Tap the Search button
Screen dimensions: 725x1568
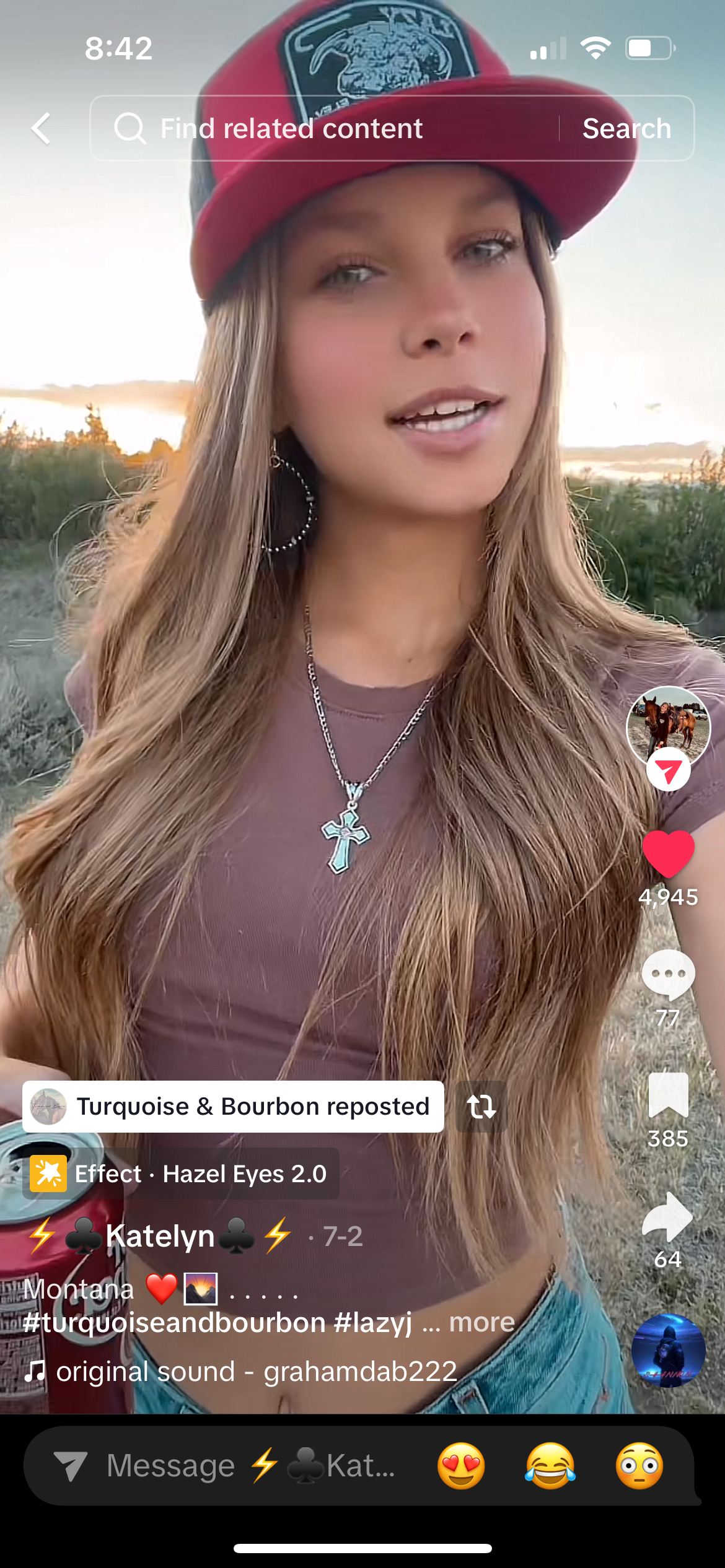[626, 129]
